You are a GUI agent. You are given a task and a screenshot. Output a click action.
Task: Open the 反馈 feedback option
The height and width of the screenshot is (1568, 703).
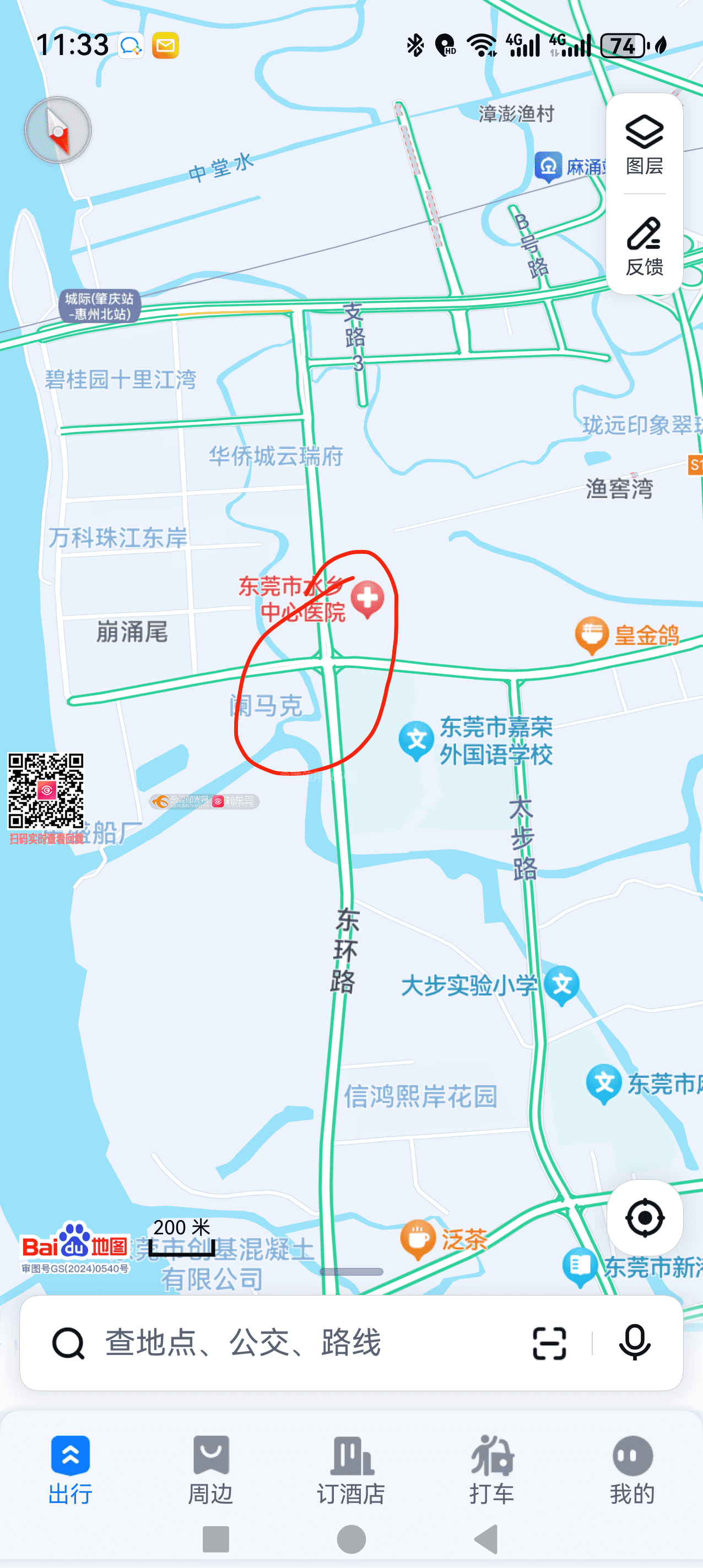(644, 246)
